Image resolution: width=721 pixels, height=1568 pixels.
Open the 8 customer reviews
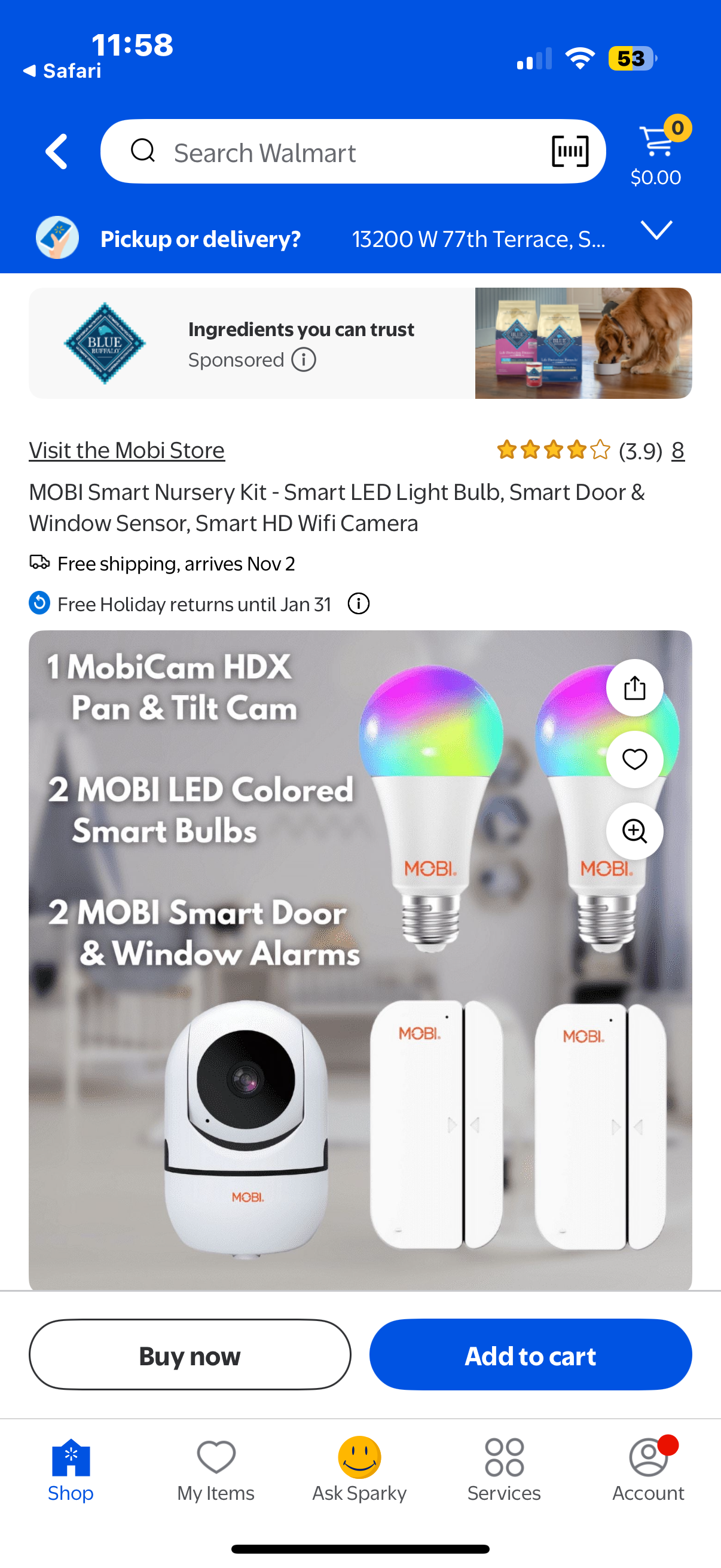[678, 451]
